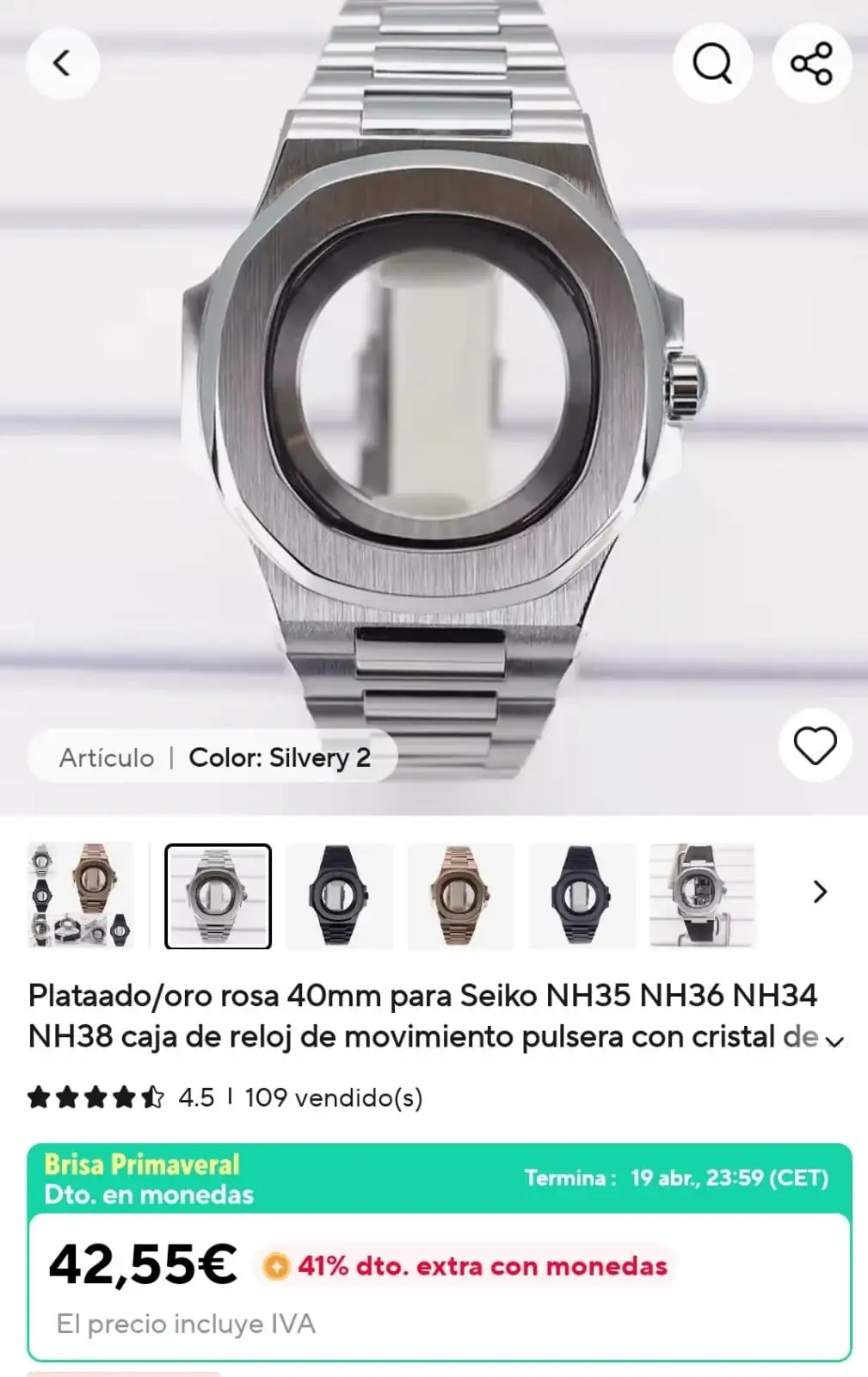Open the Color: Silvery 2 label

(x=280, y=757)
